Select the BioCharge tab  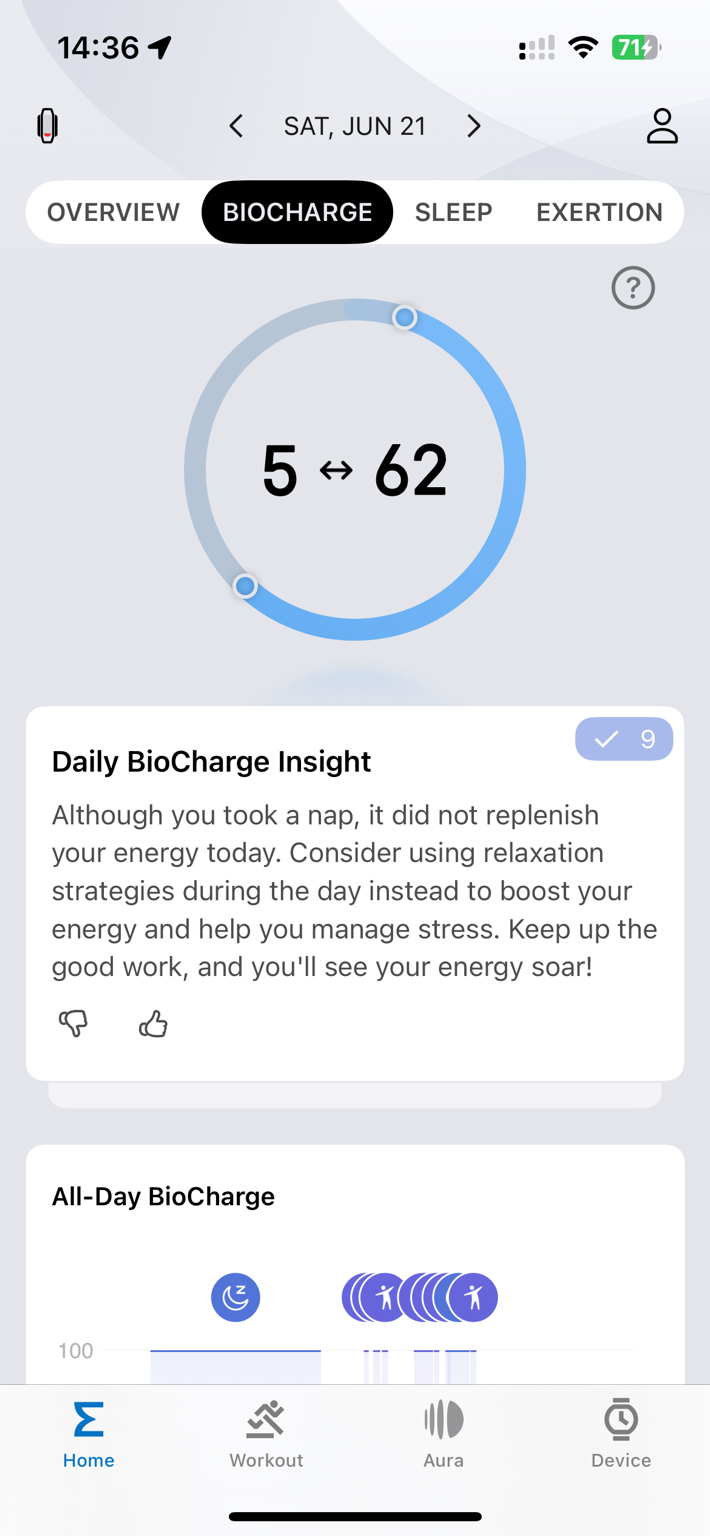(x=297, y=212)
